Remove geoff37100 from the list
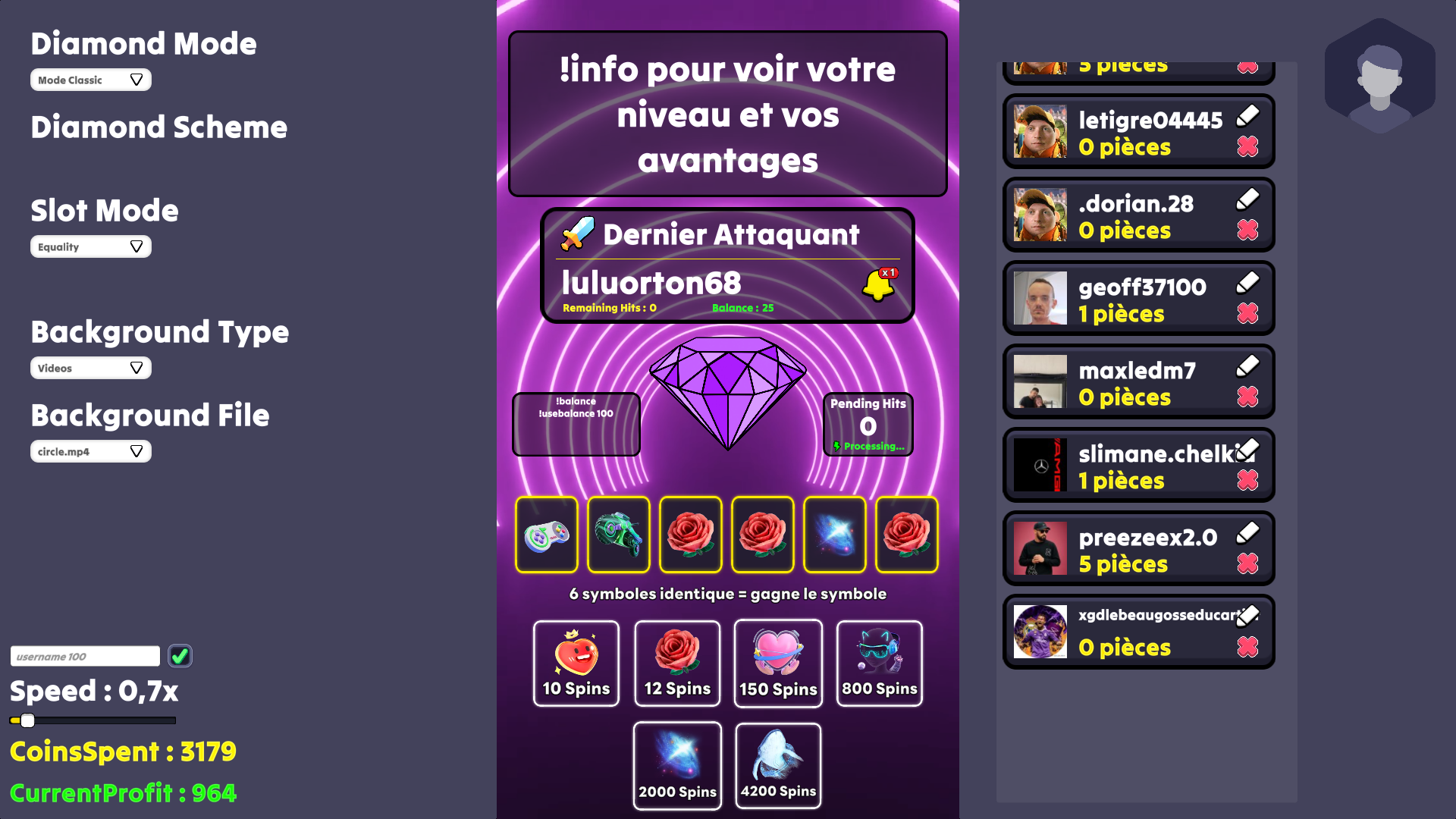 coord(1247,313)
